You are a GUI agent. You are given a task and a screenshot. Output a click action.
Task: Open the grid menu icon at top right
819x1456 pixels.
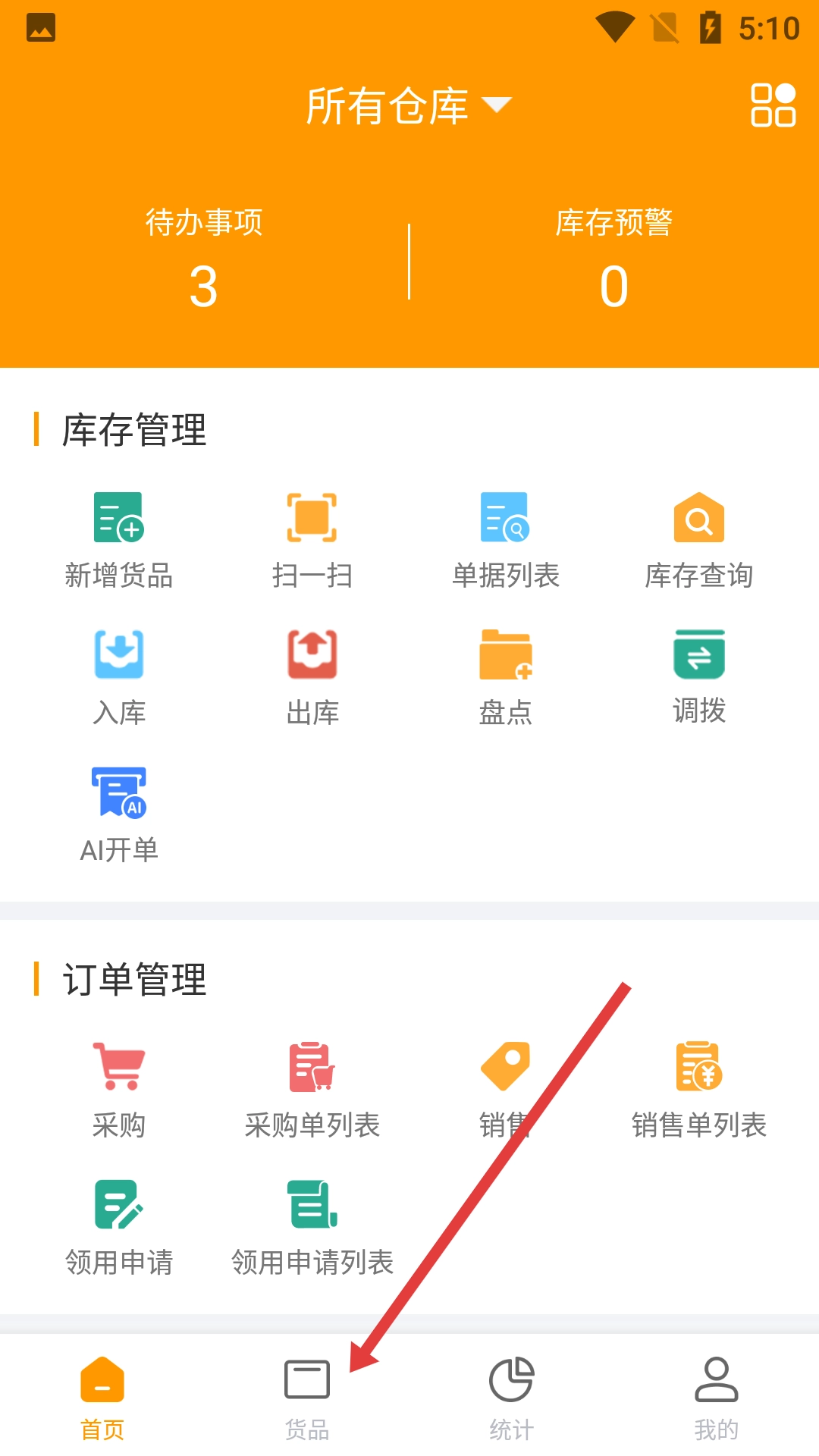point(772,105)
